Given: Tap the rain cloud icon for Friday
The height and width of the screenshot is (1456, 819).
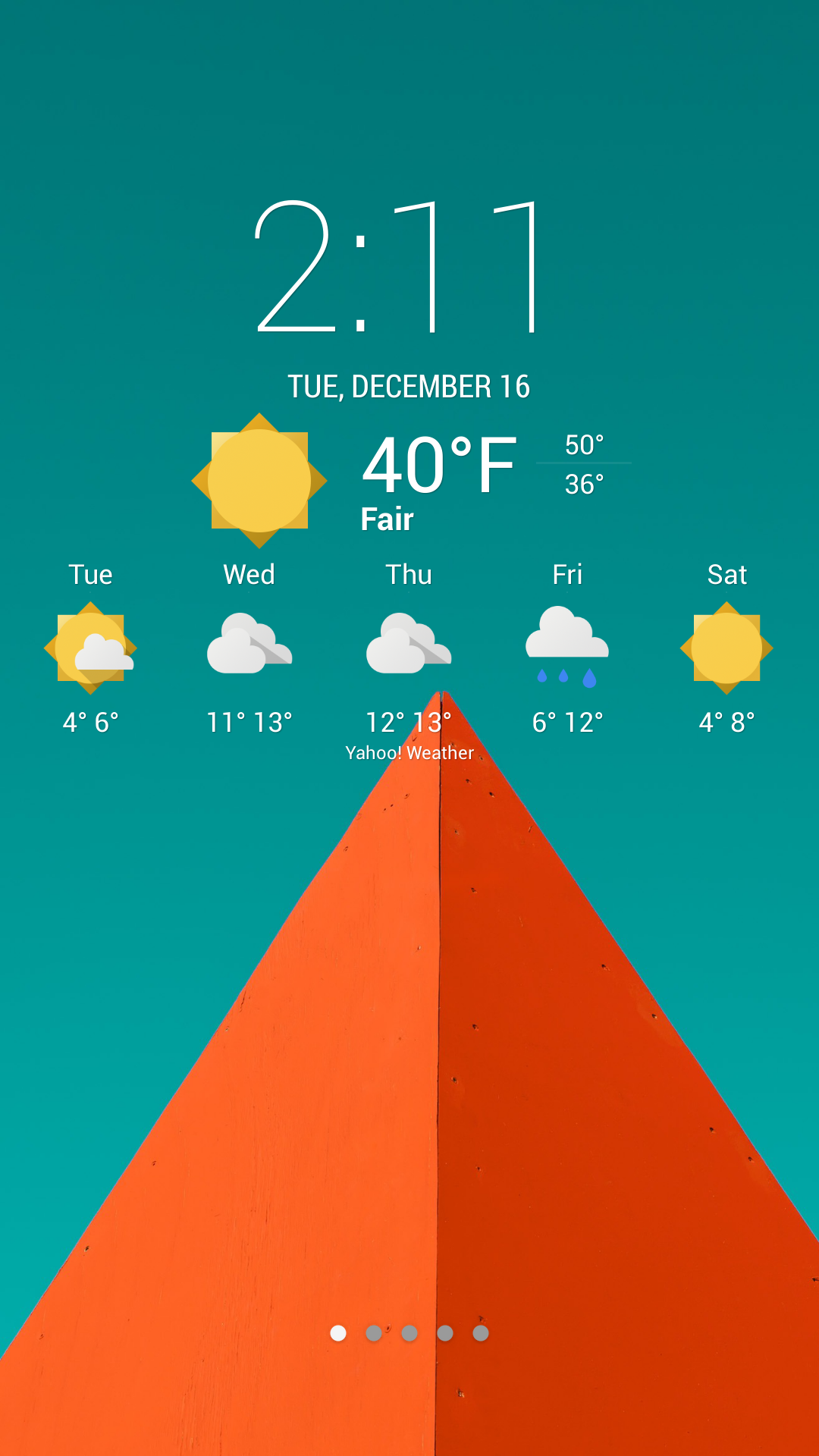Looking at the screenshot, I should [x=567, y=645].
